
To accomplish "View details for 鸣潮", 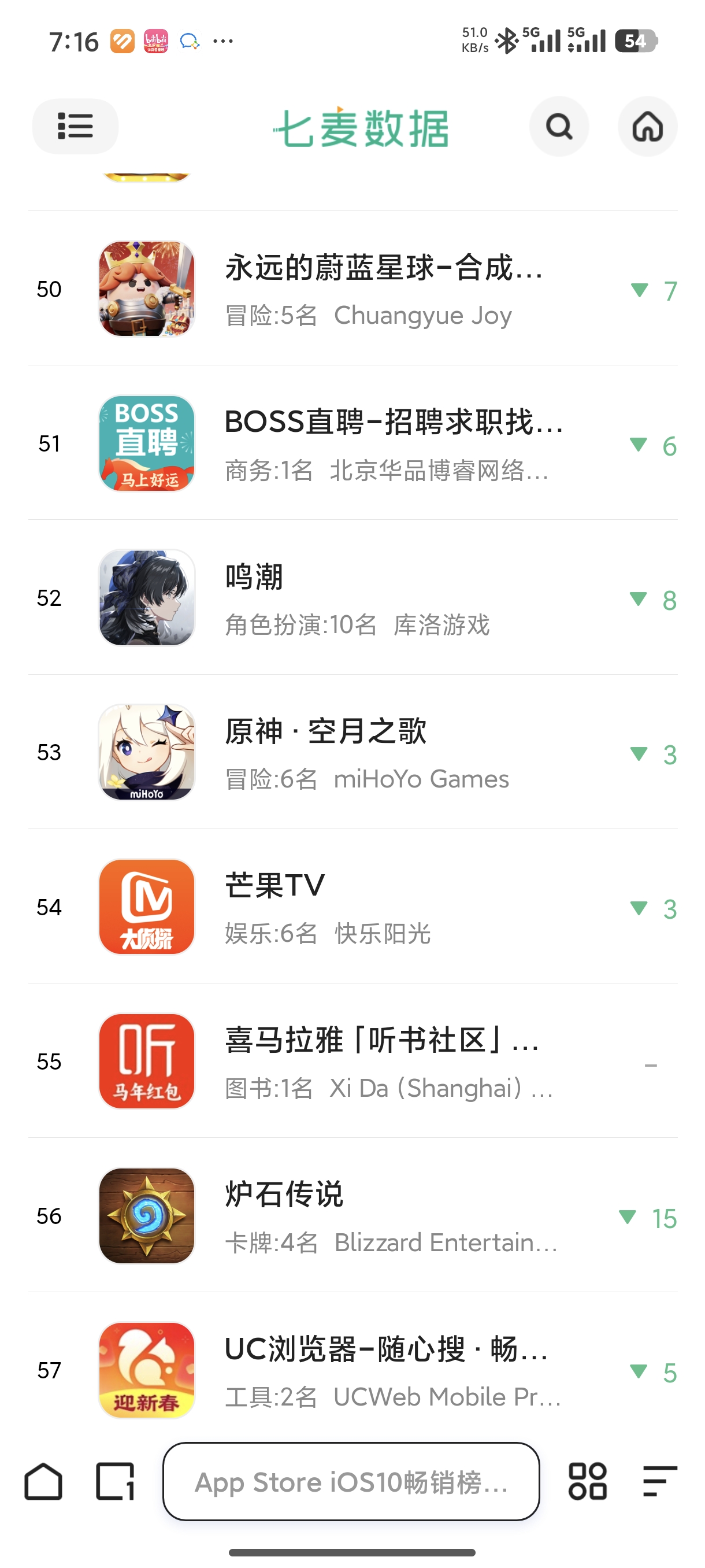I will click(x=356, y=598).
